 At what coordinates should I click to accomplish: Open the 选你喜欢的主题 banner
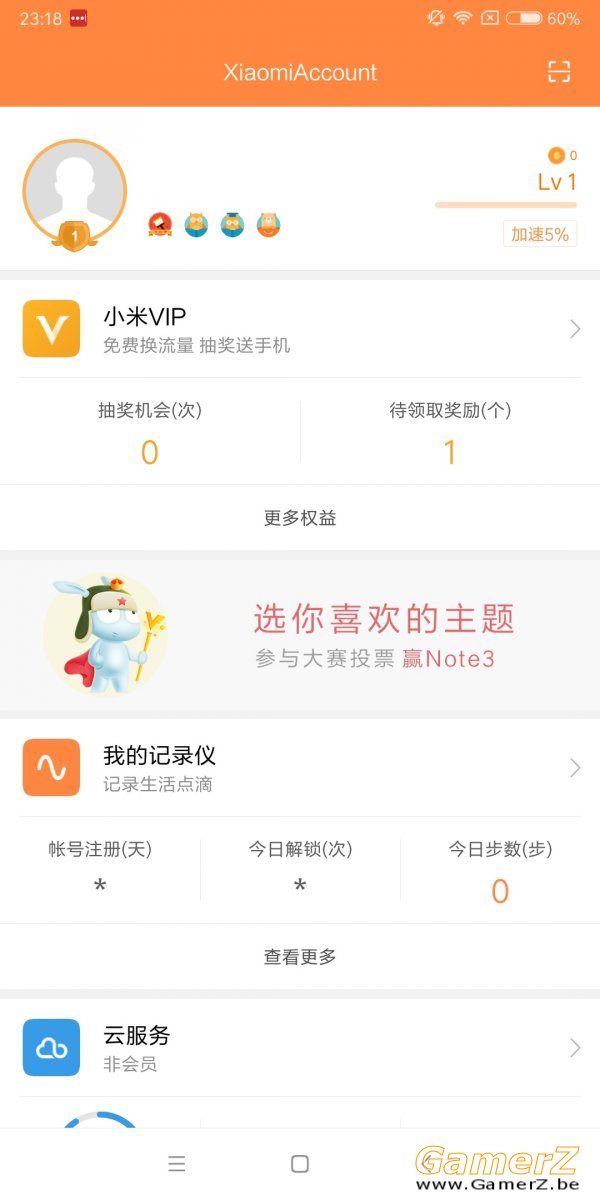[x=300, y=634]
